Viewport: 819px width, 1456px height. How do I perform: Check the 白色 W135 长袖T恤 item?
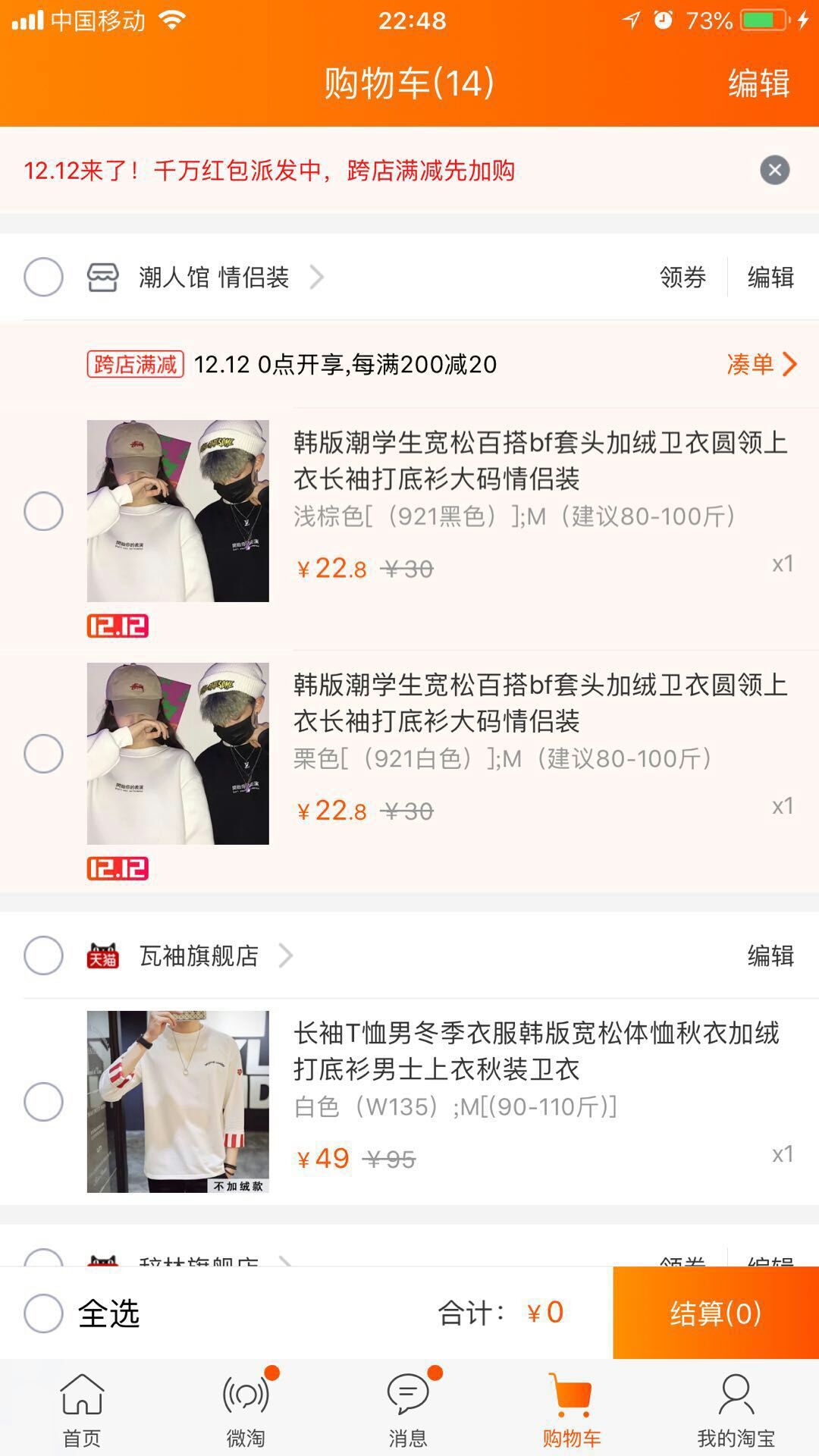click(x=43, y=1102)
